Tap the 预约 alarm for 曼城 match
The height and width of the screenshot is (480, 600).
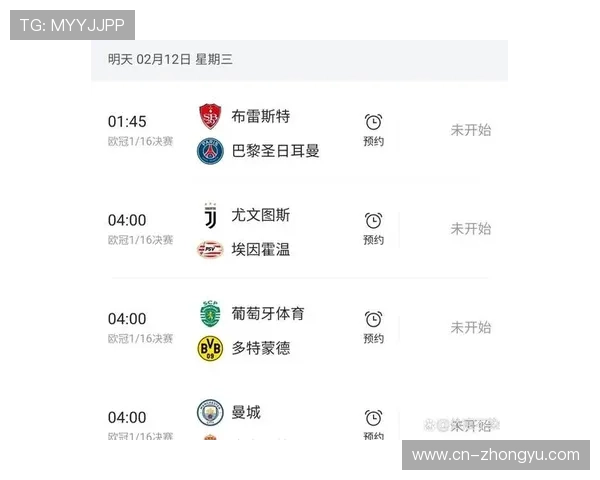click(373, 423)
